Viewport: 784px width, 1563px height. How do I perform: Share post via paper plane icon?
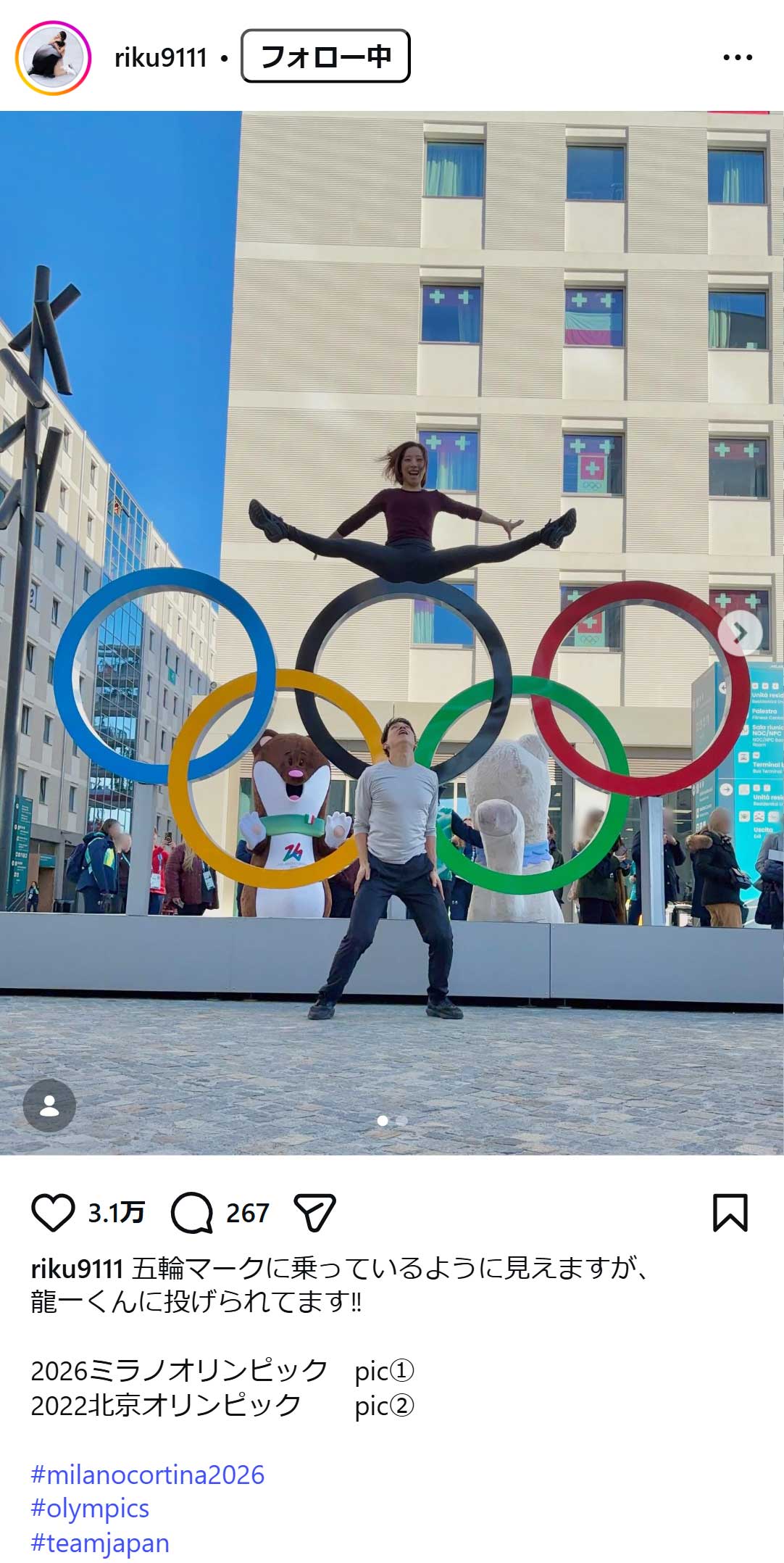(314, 1213)
